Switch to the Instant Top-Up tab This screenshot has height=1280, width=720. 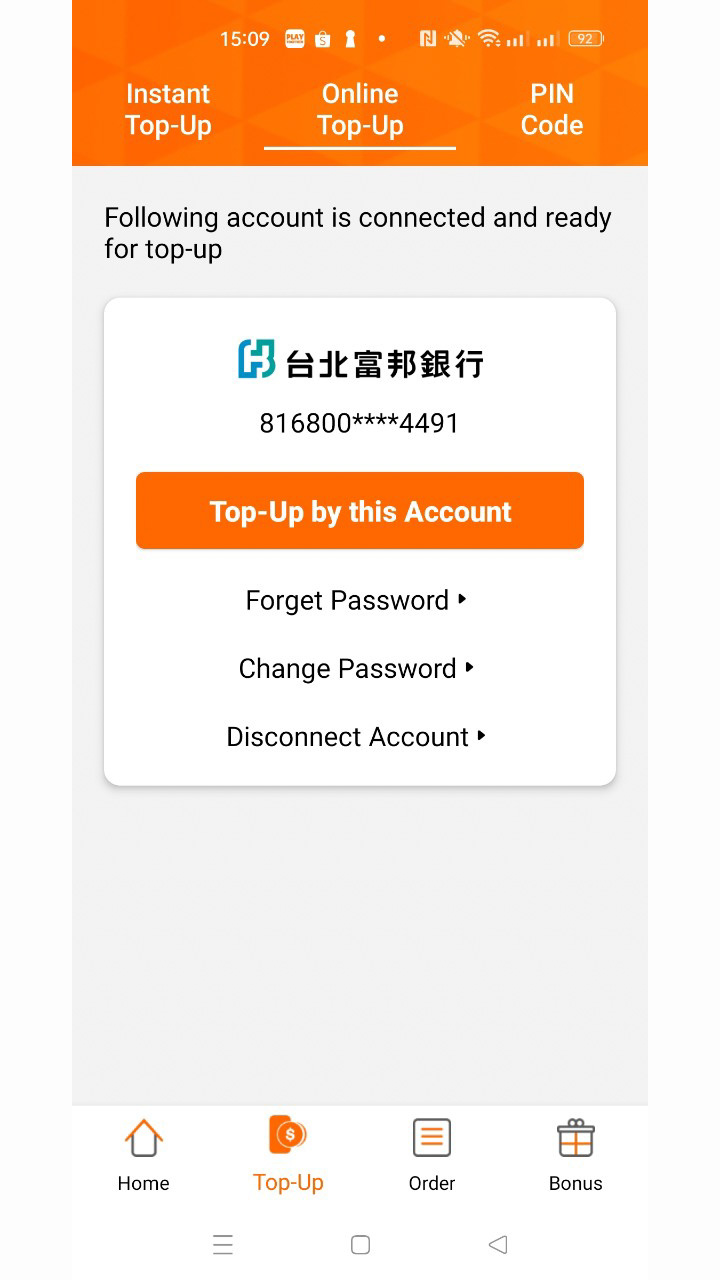tap(168, 110)
